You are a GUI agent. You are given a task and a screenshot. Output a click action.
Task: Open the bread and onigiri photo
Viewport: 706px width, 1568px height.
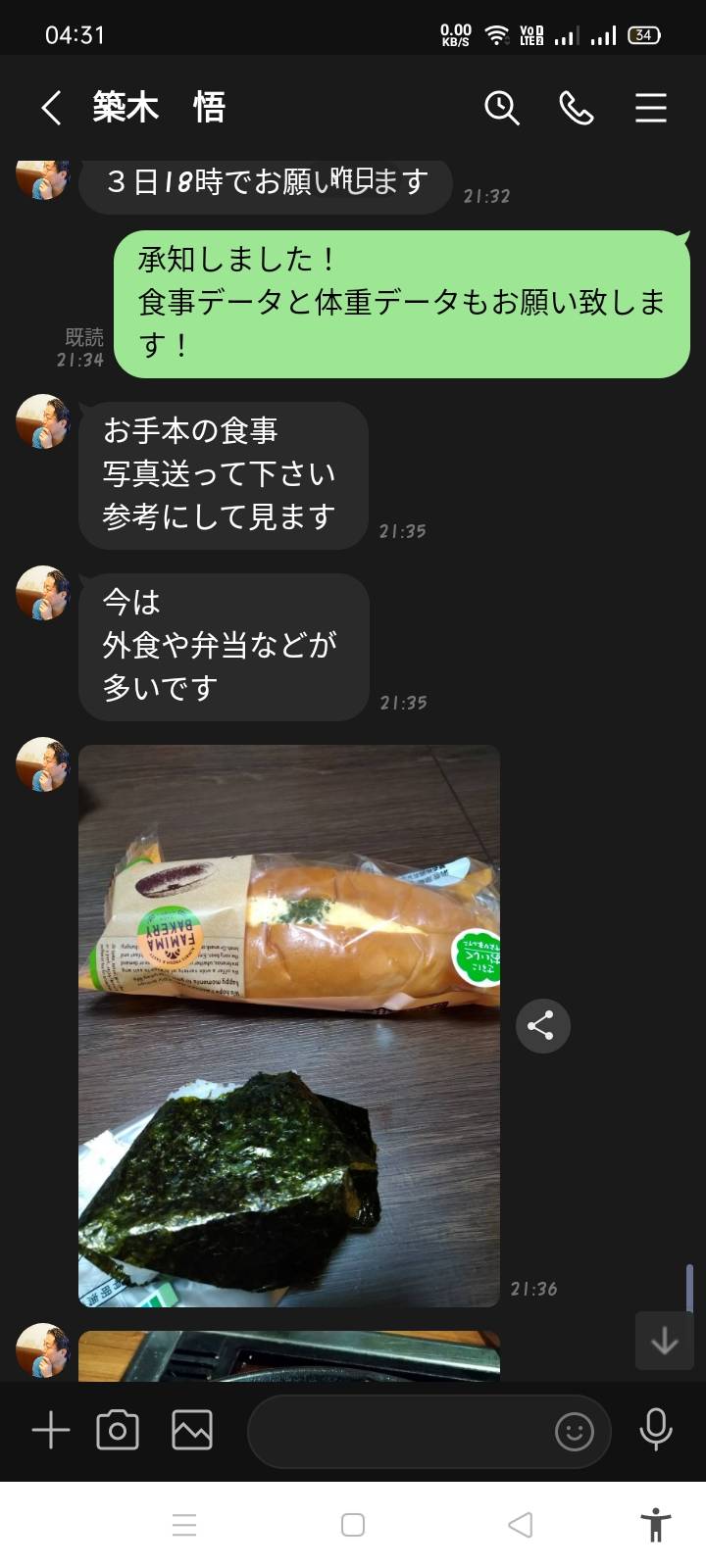point(289,1025)
